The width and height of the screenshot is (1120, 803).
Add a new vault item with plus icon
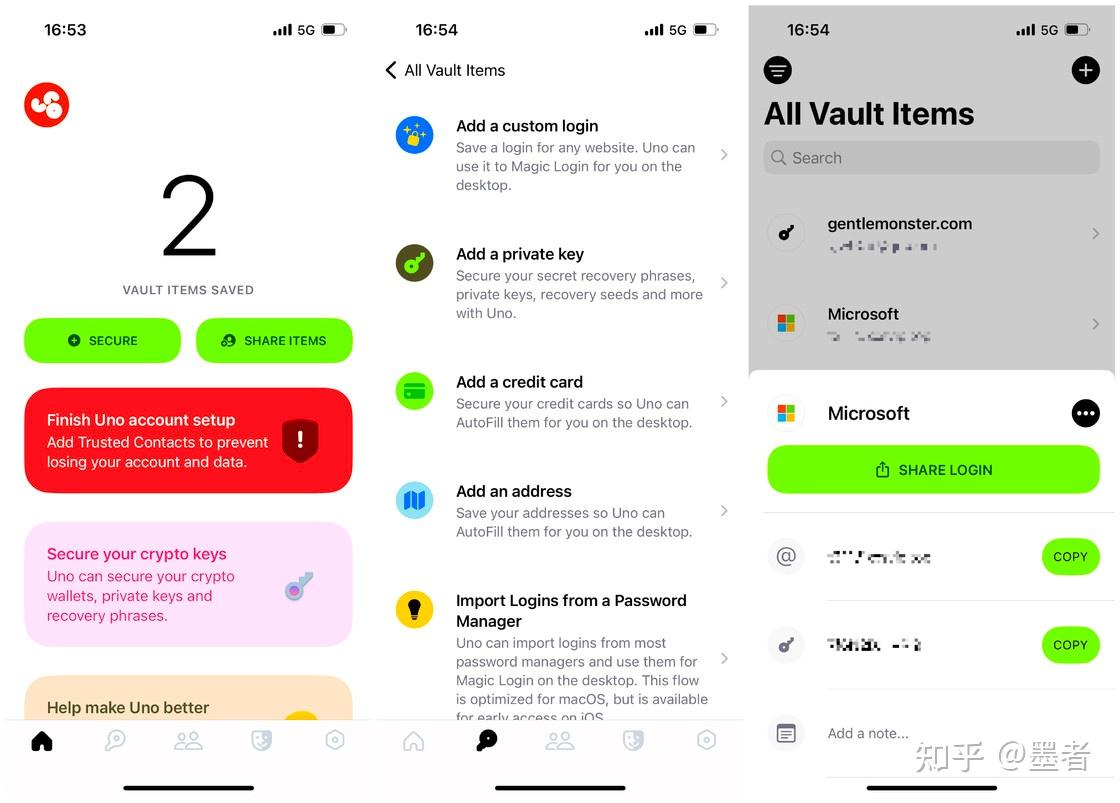(x=1085, y=70)
